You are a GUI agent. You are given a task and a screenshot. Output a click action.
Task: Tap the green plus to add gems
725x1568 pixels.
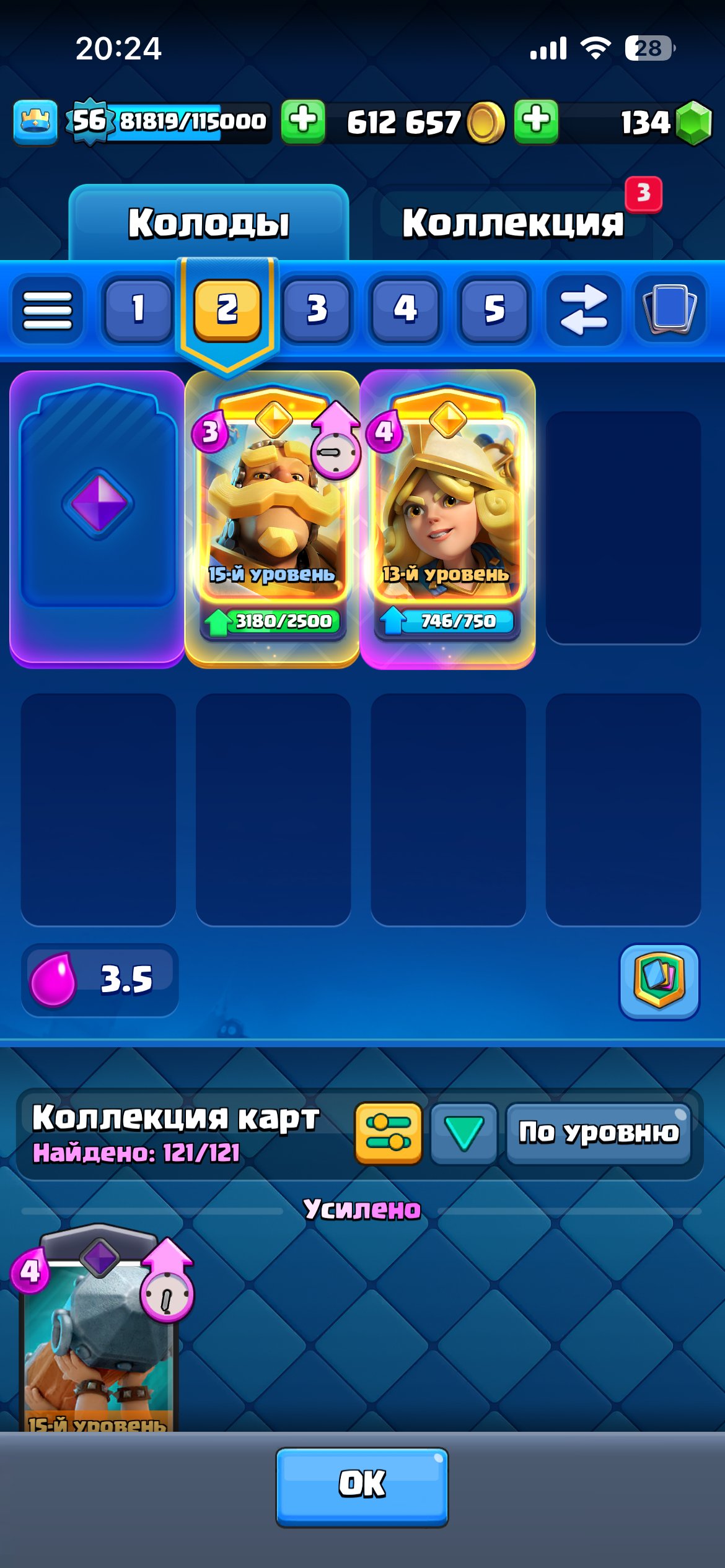click(536, 121)
